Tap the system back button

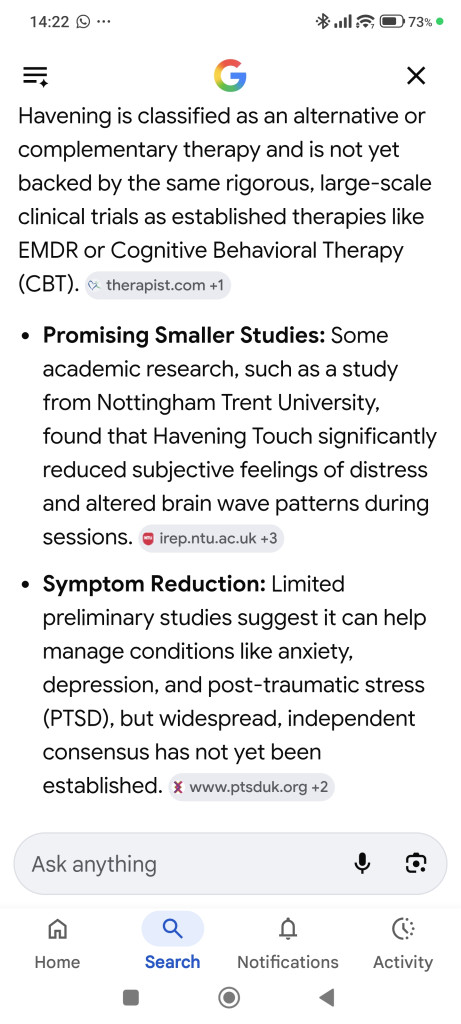pos(326,997)
